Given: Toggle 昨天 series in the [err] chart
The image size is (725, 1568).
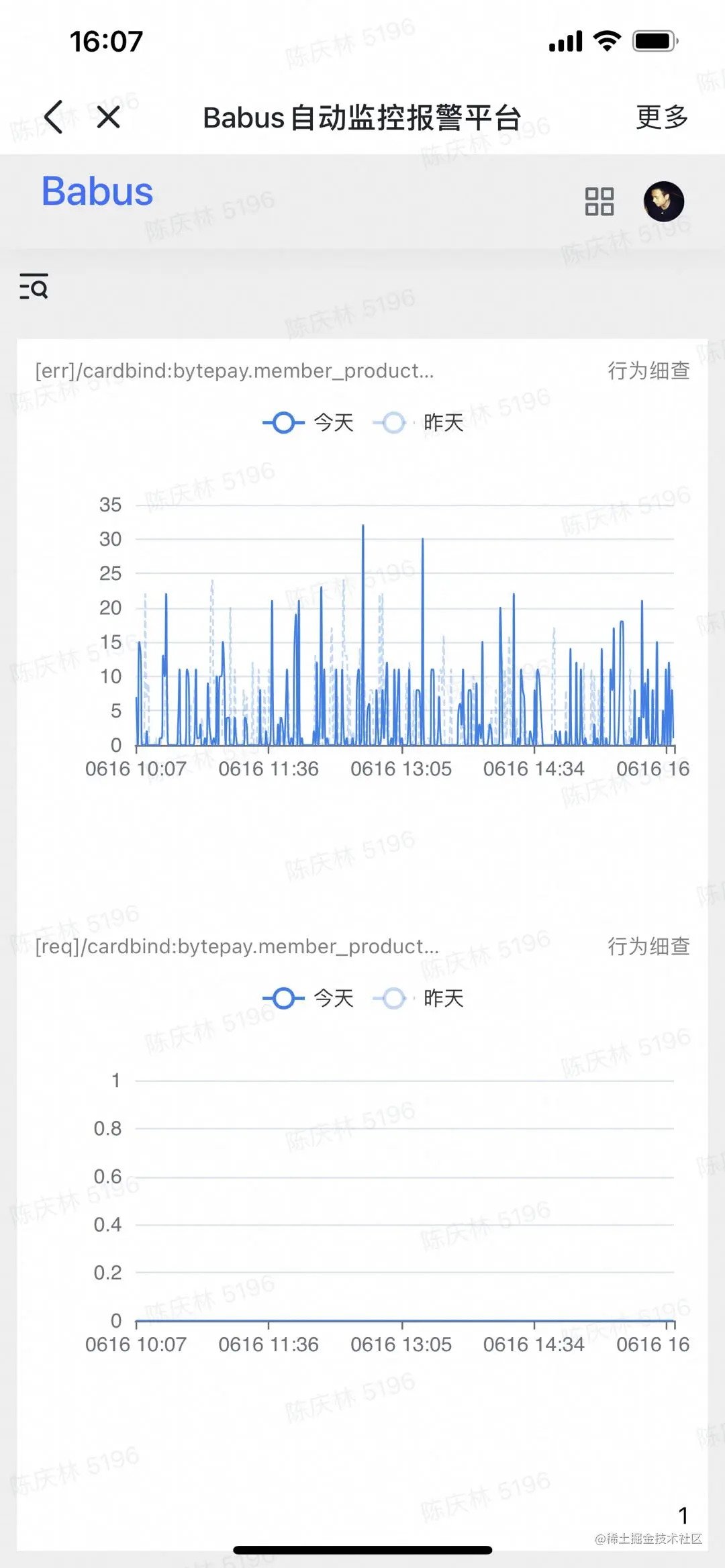Looking at the screenshot, I should point(420,423).
